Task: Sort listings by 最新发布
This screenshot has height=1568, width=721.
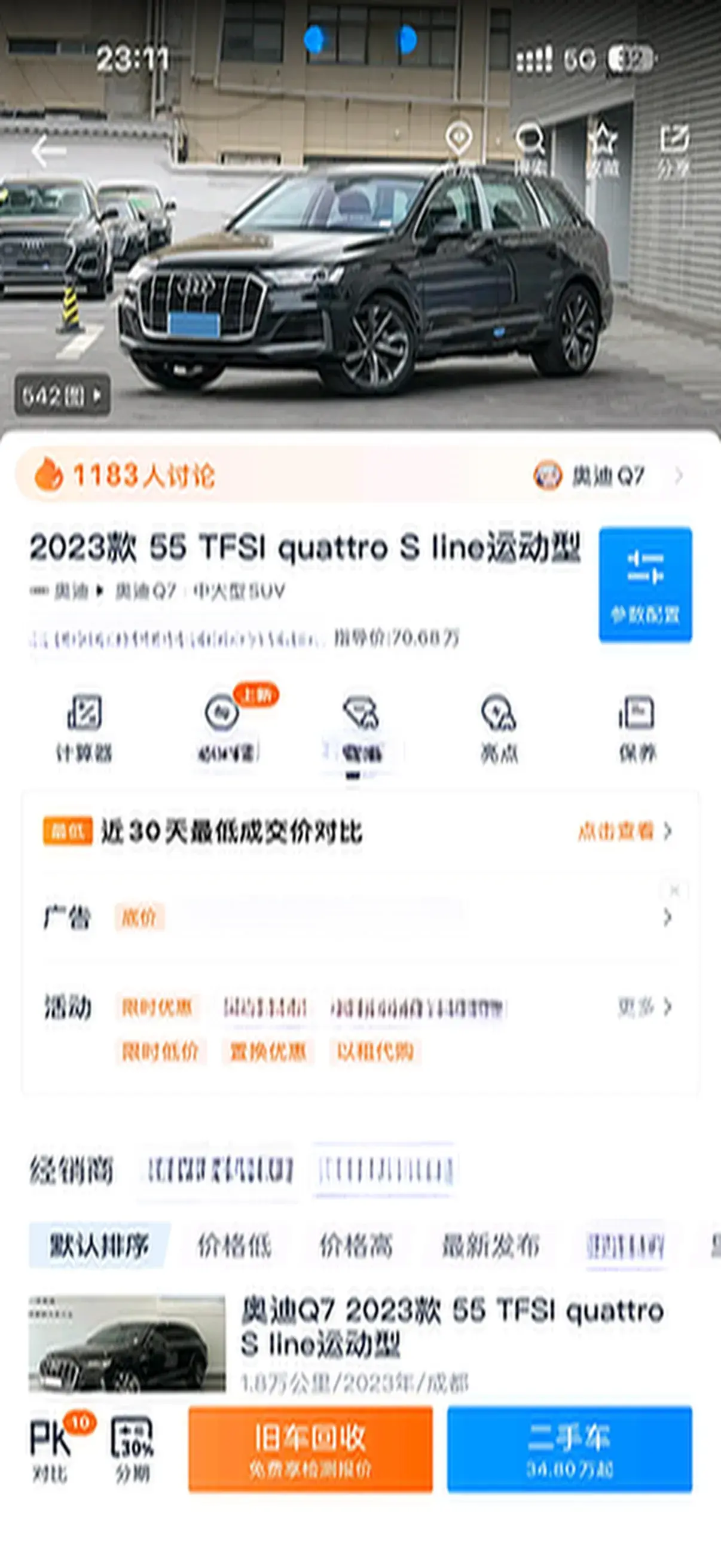Action: pyautogui.click(x=490, y=1246)
